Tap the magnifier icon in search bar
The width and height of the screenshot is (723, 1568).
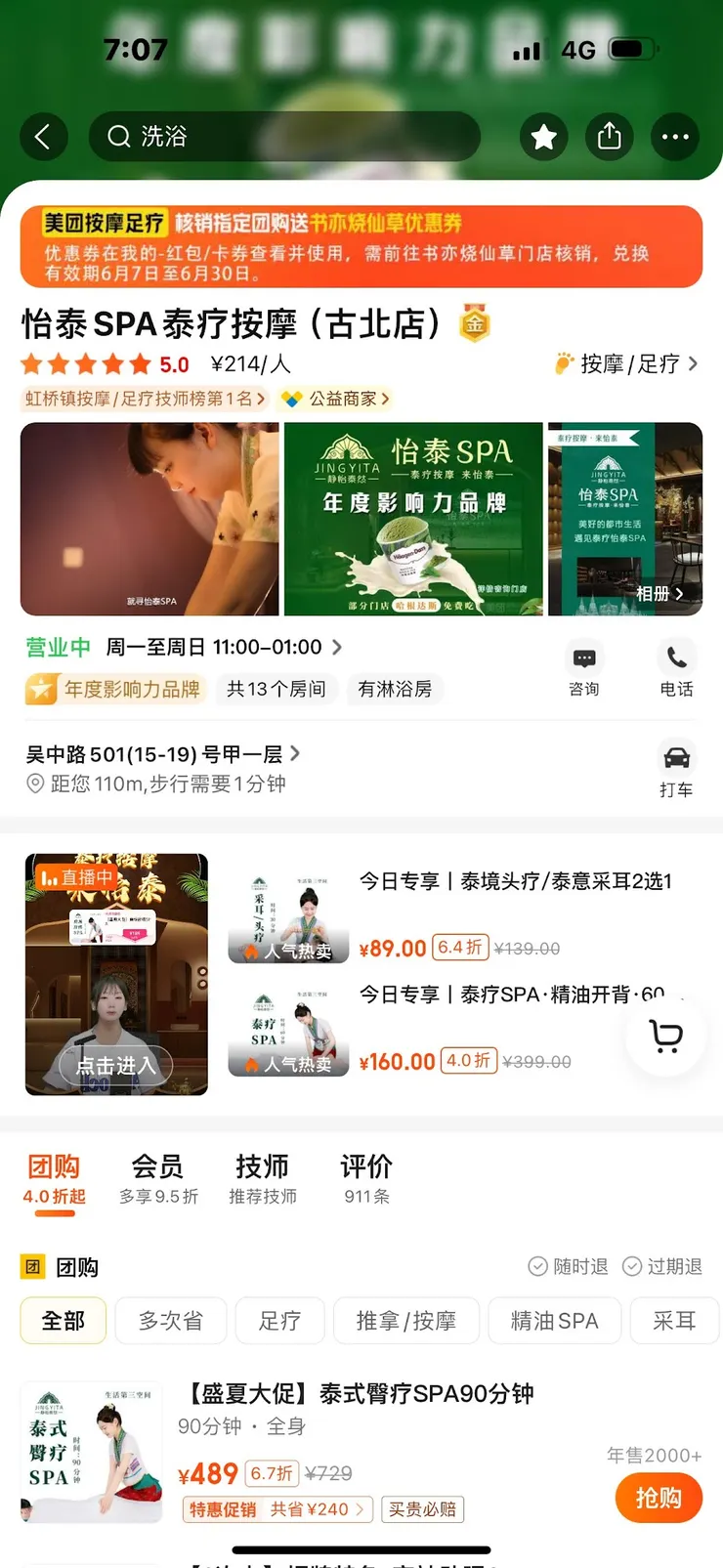pyautogui.click(x=117, y=137)
